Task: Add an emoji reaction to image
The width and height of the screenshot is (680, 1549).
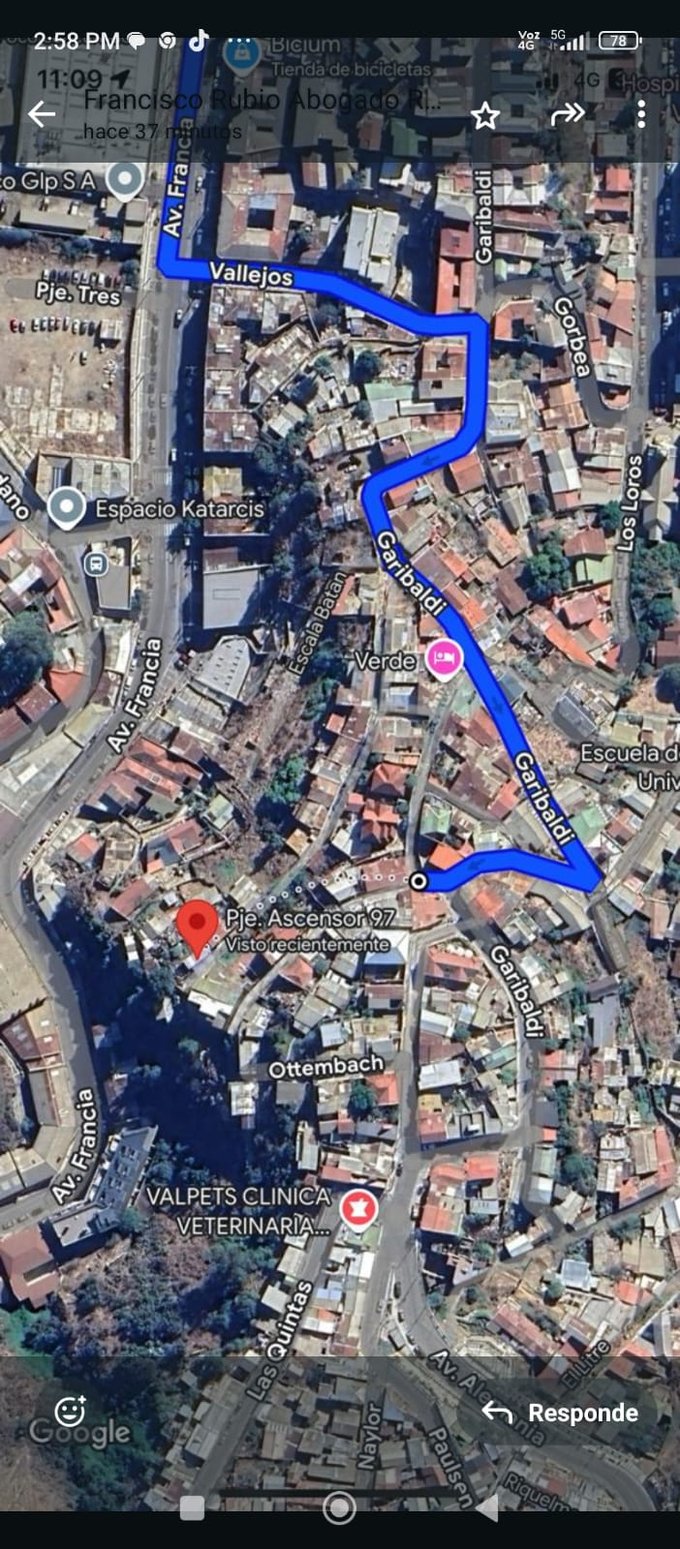Action: (x=70, y=1411)
